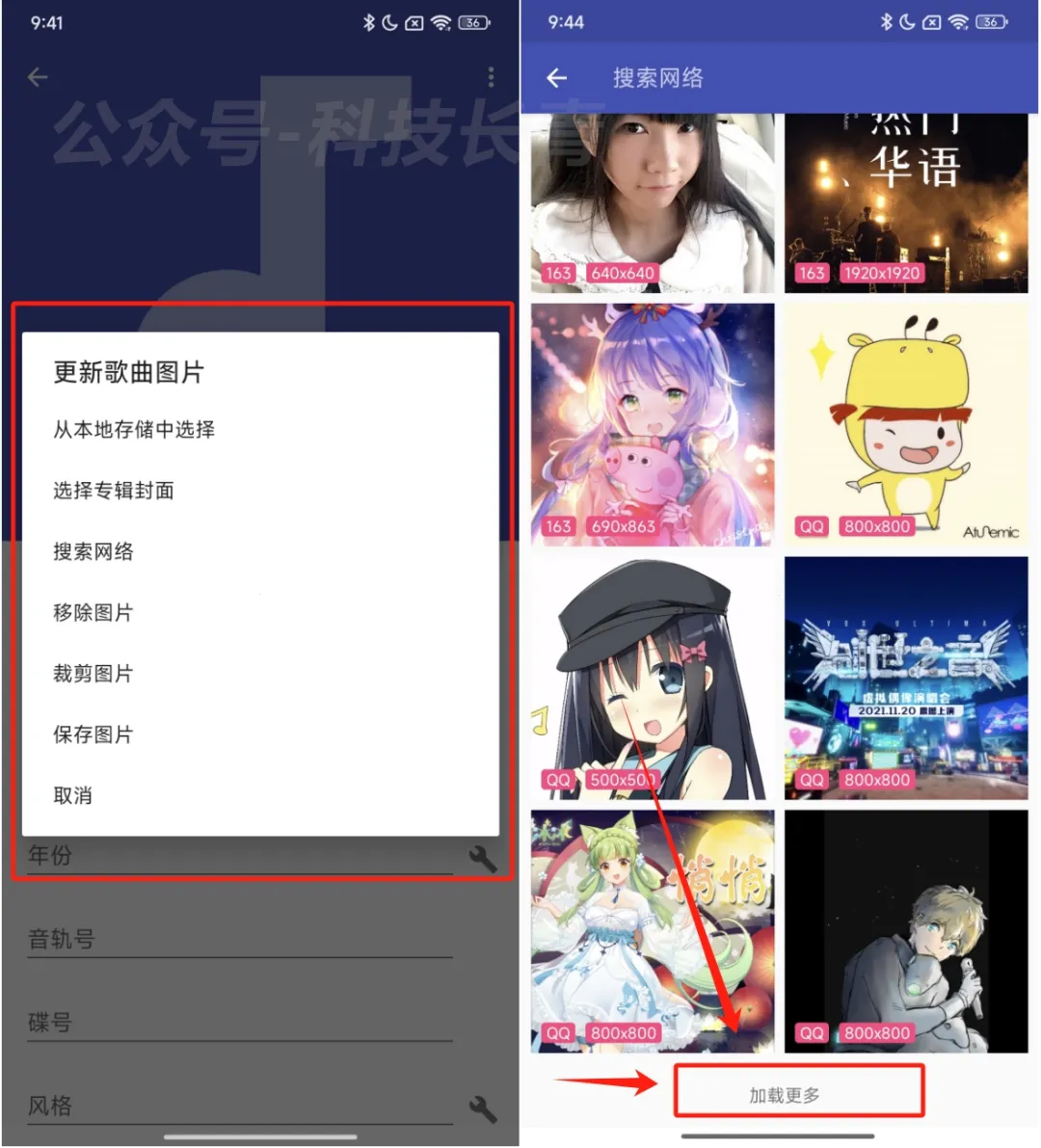
Task: Select the yellow cartoon QQ 800x800 image
Action: click(906, 424)
